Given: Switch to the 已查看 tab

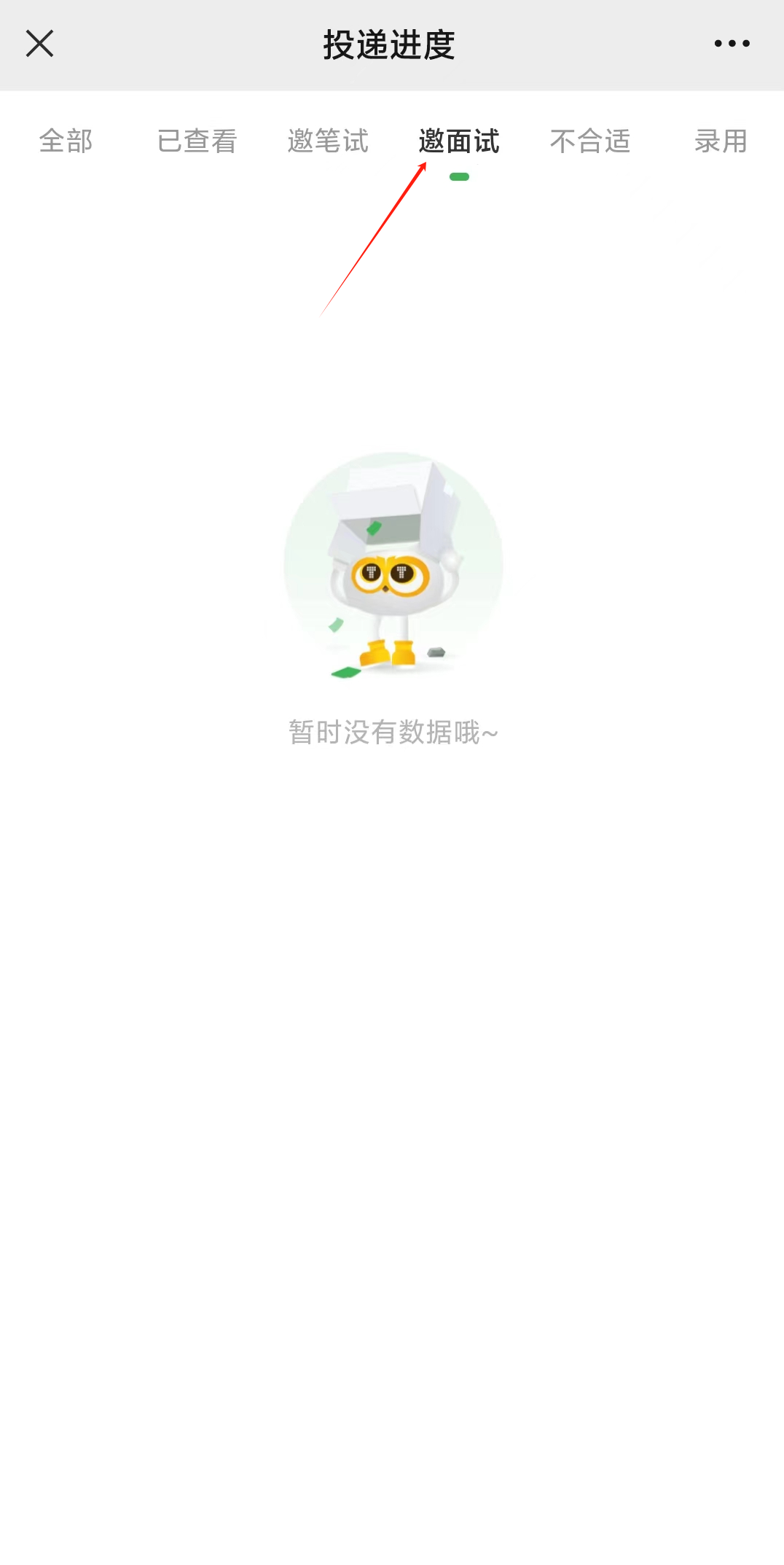Looking at the screenshot, I should (197, 141).
